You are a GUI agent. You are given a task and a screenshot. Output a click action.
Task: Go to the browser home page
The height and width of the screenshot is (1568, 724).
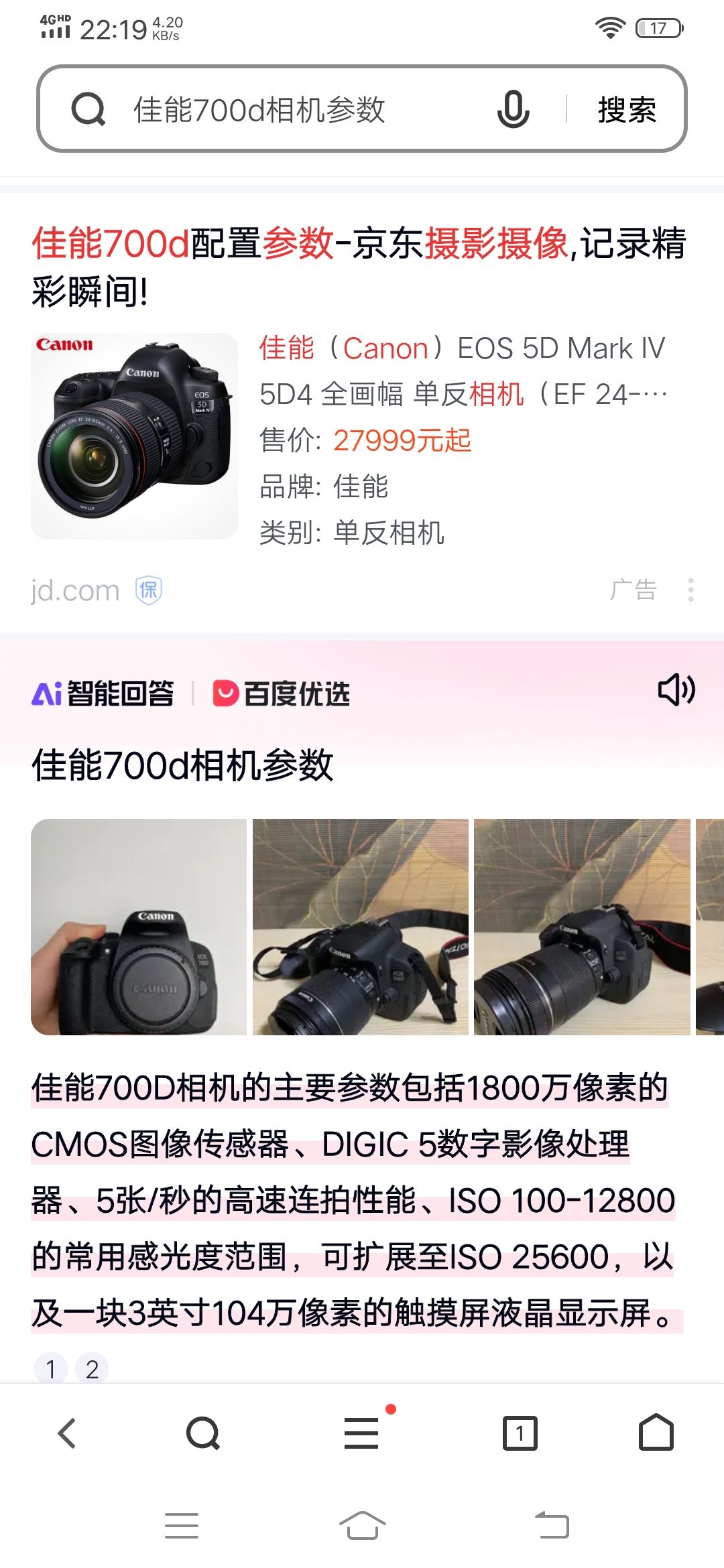[x=656, y=1433]
